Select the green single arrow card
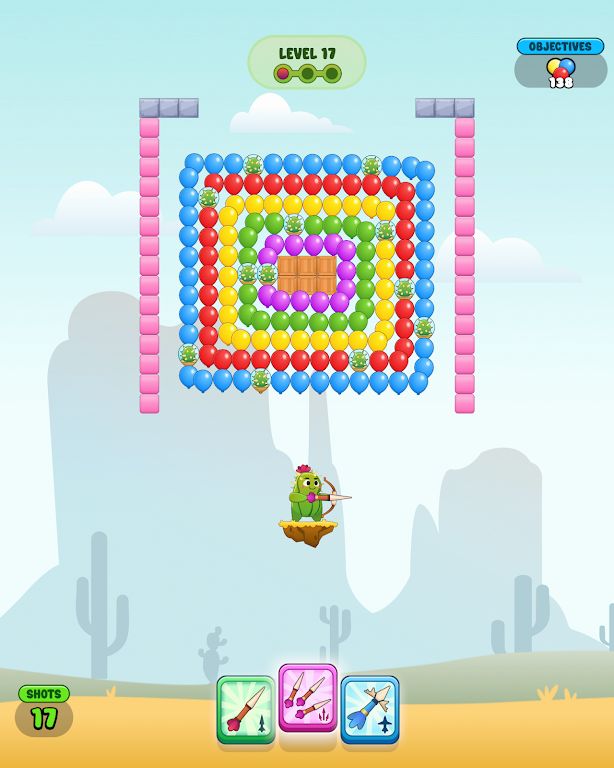The image size is (614, 768). coord(246,709)
